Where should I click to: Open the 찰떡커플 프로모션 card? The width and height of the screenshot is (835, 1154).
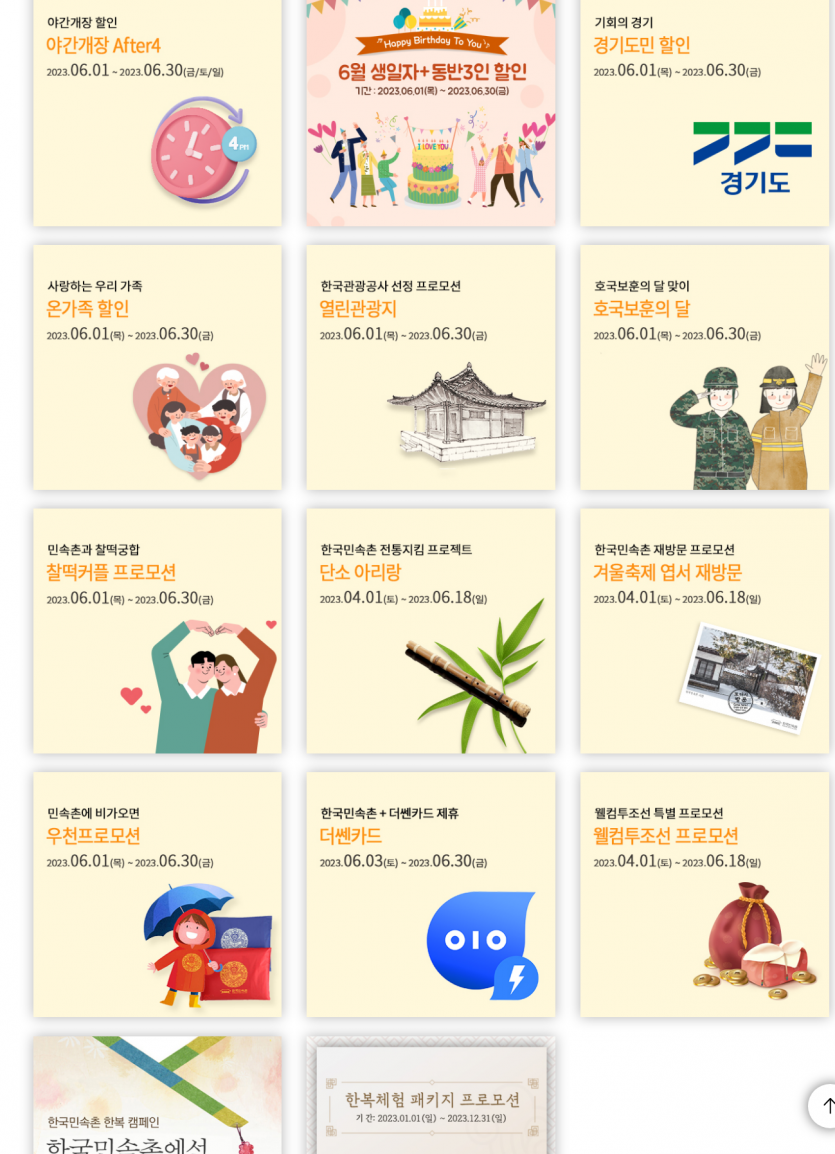pos(157,630)
